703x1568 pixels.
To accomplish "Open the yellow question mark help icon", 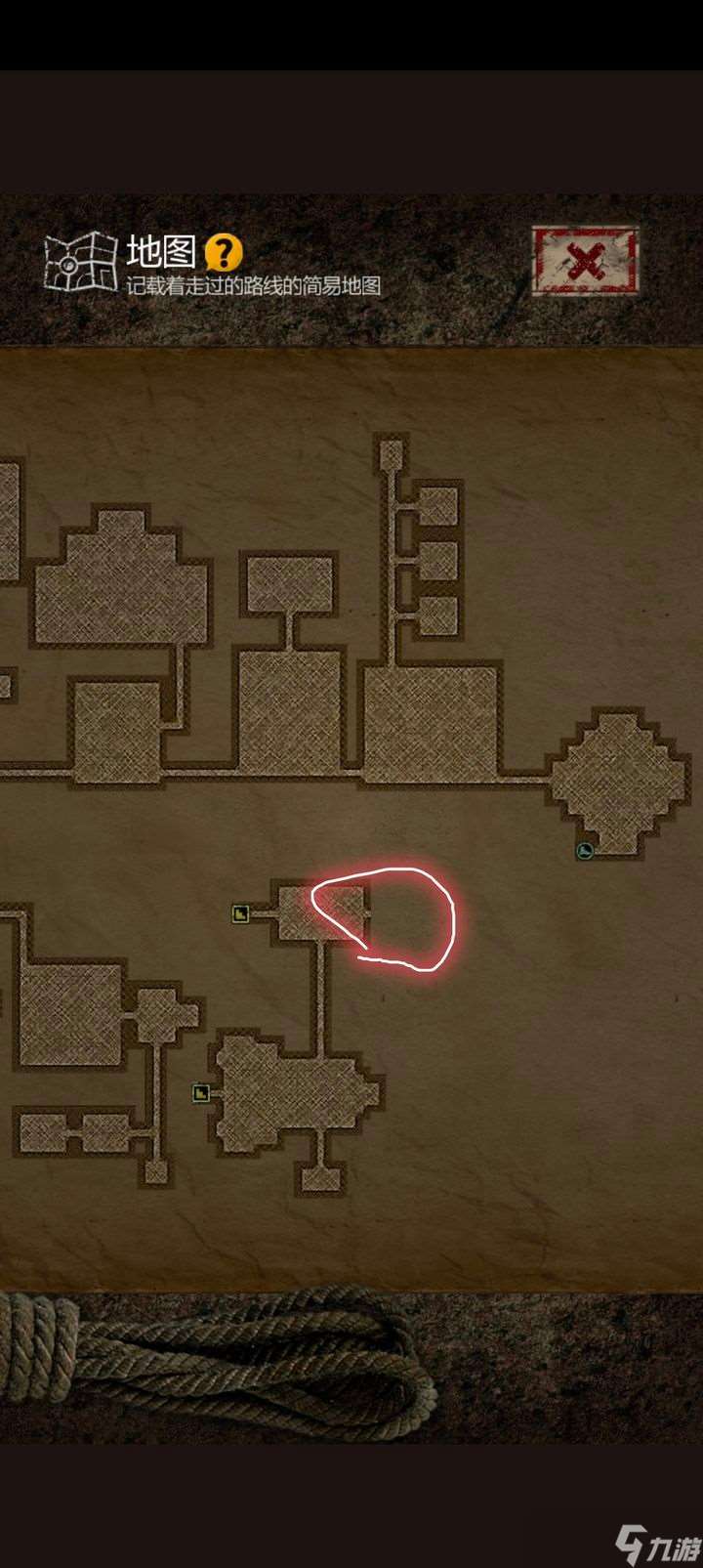I will (x=224, y=253).
